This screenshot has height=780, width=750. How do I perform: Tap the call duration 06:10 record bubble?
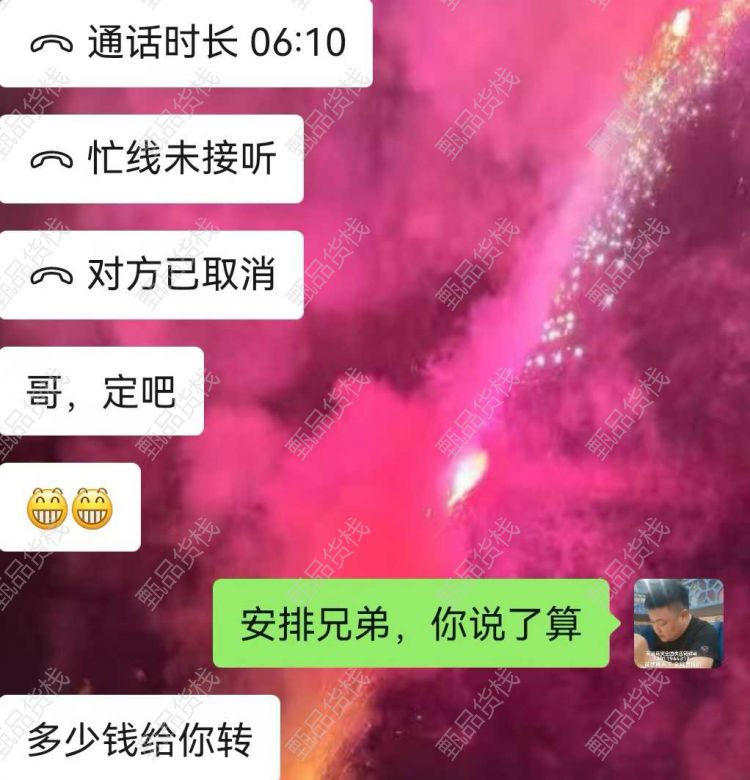point(186,44)
